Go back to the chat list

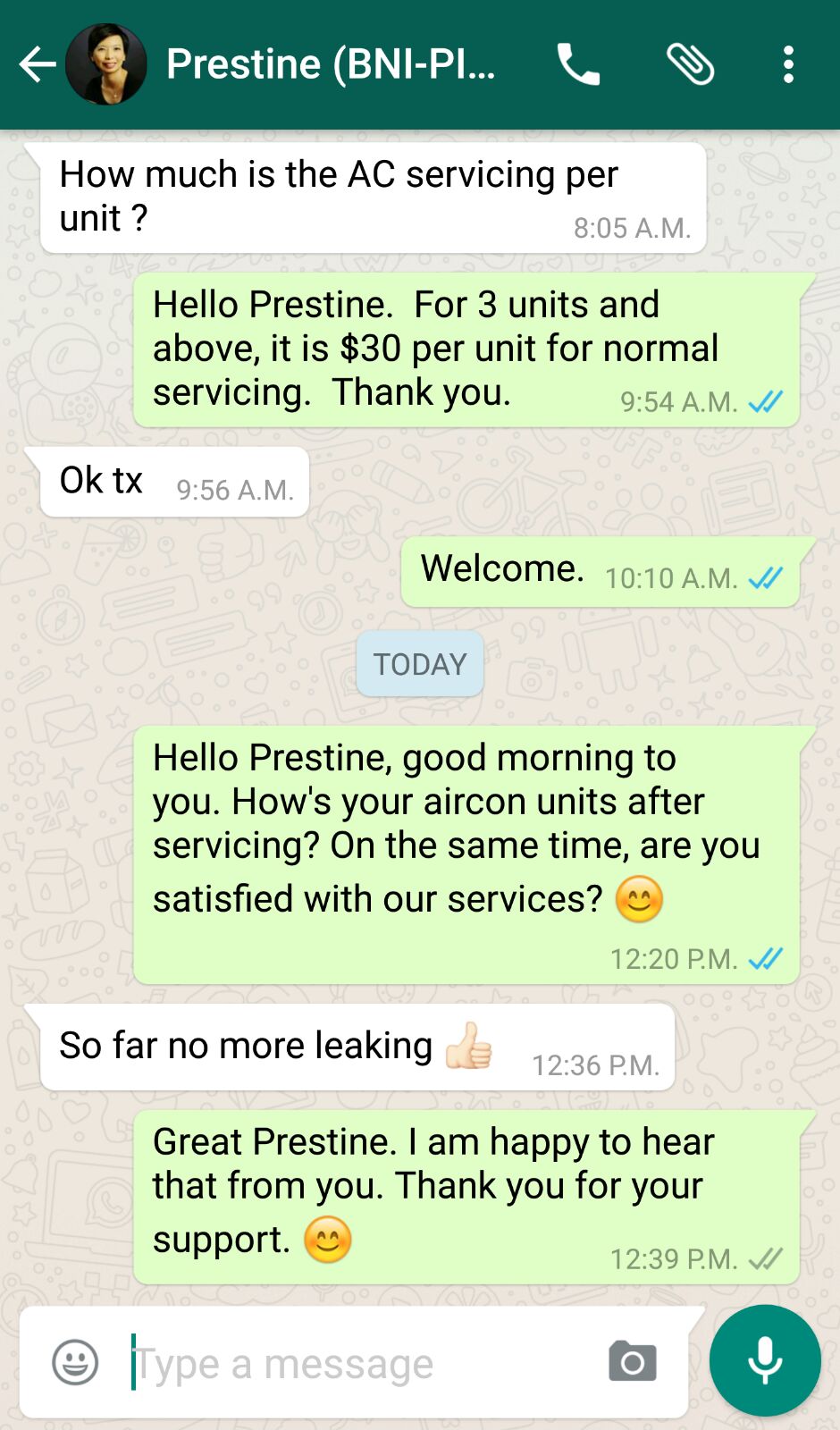tap(38, 64)
